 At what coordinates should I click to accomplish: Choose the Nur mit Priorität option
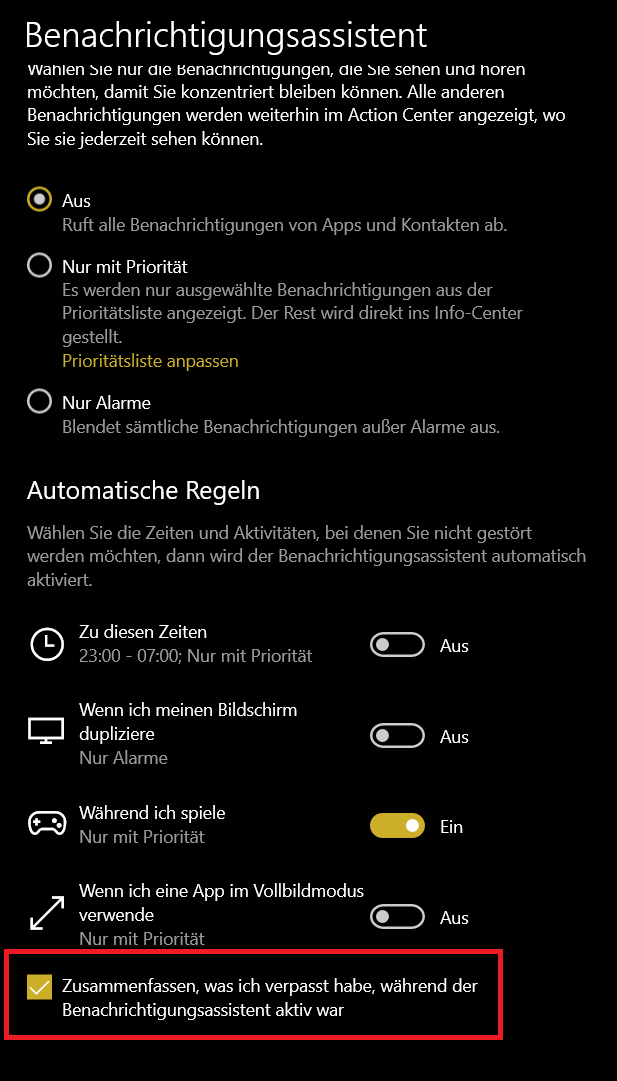pos(39,266)
